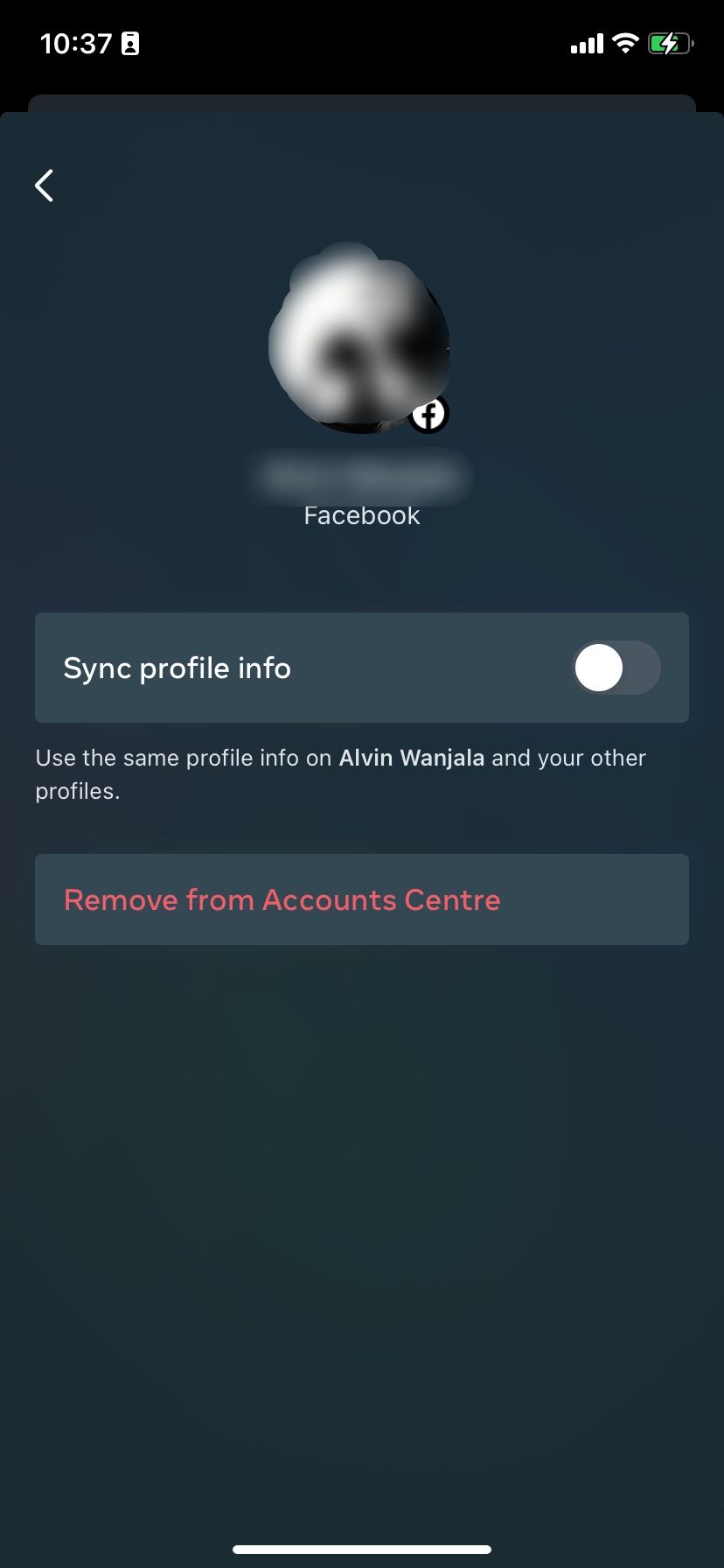
Task: Select the profile picture thumbnail
Action: tap(359, 341)
